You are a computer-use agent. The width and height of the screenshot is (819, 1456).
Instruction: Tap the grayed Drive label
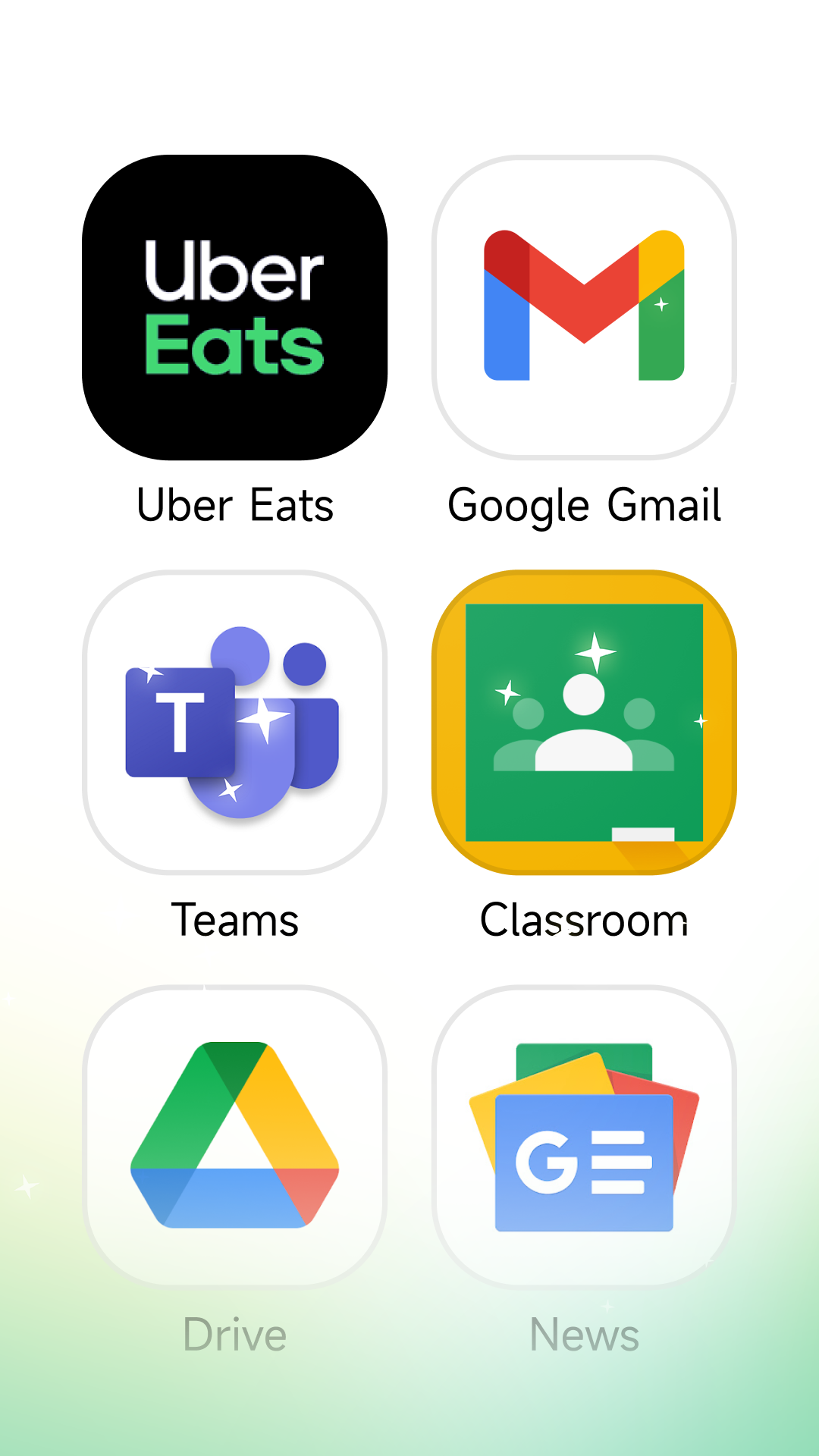[x=235, y=1335]
